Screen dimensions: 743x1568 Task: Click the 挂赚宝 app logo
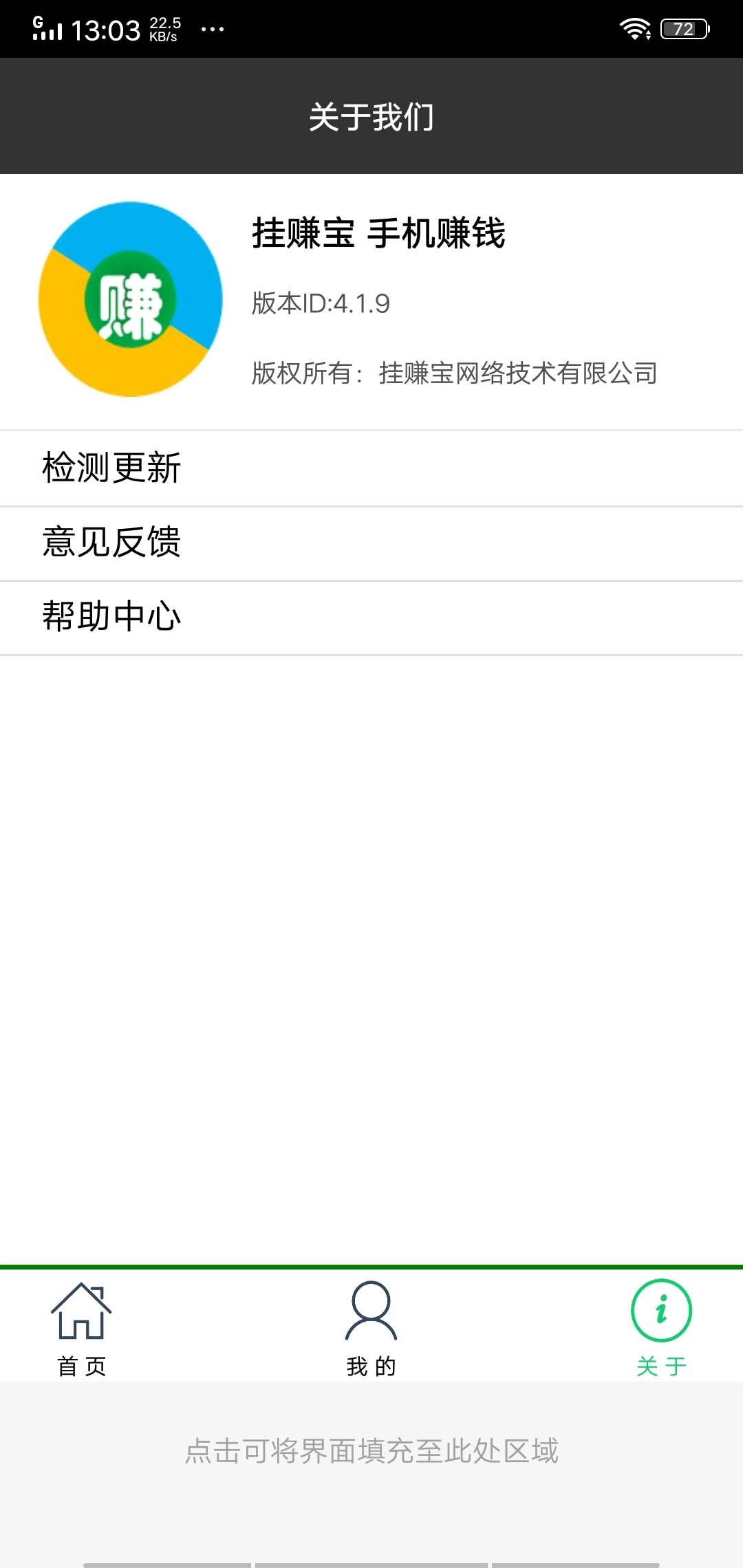click(x=129, y=299)
